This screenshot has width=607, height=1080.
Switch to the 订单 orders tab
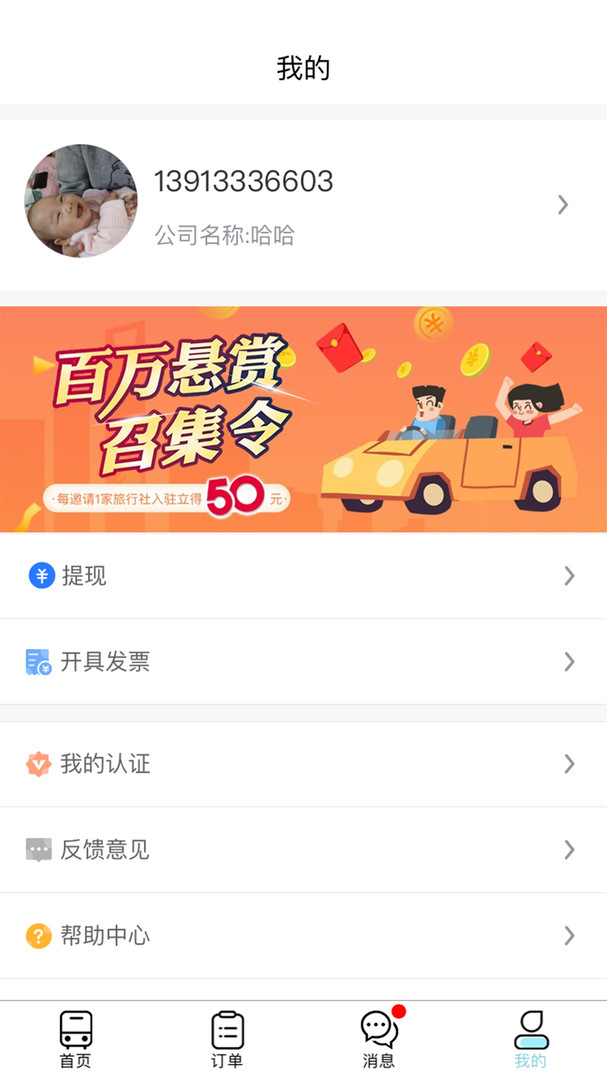click(x=227, y=1040)
